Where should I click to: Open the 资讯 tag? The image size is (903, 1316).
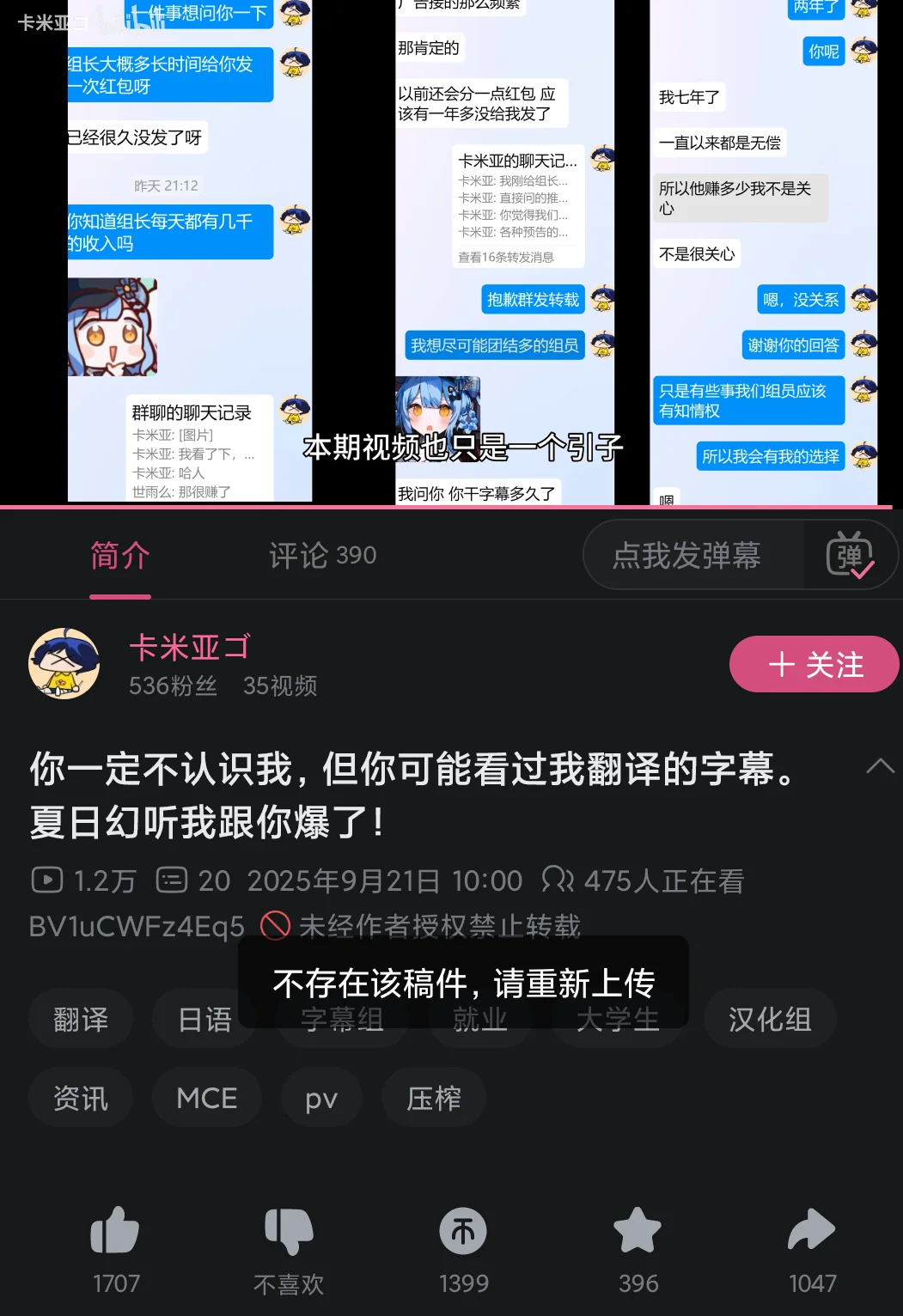click(81, 1098)
